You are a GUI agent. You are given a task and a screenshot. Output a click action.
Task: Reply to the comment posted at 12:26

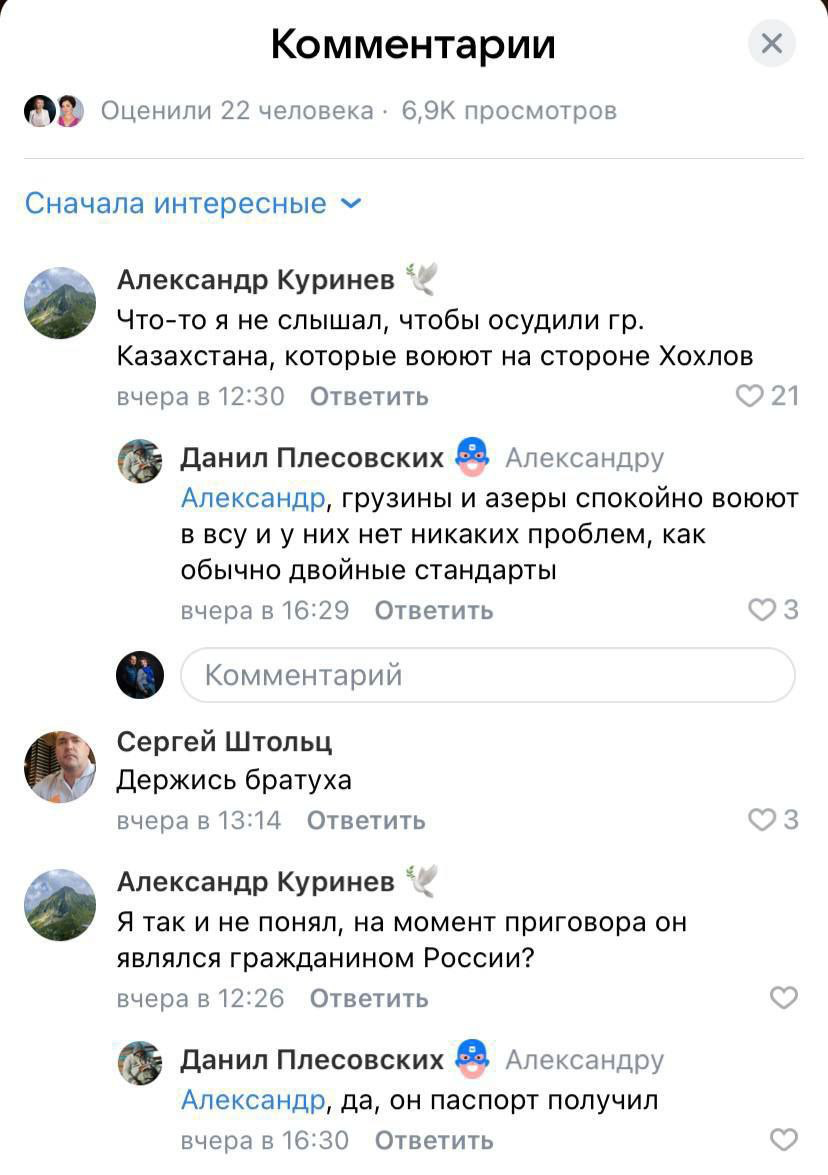[x=369, y=998]
